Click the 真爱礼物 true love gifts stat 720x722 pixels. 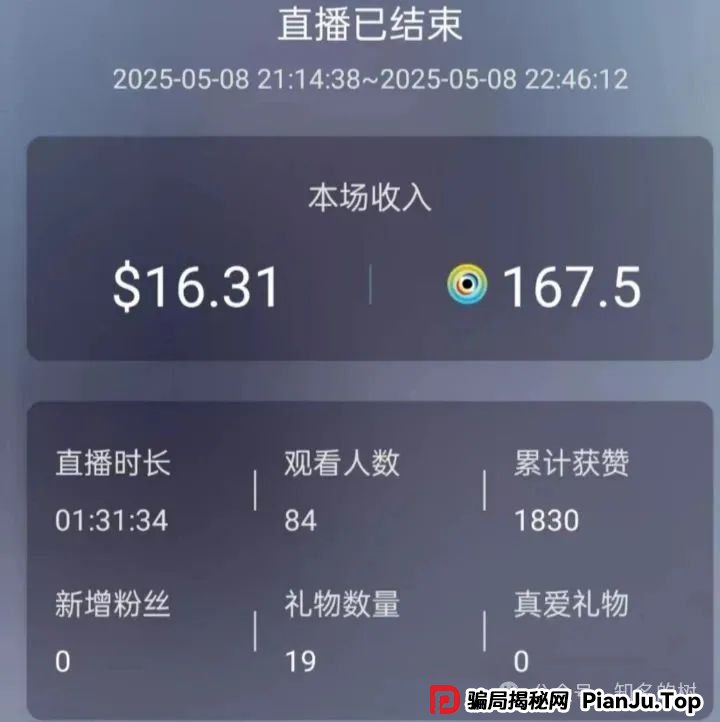click(569, 604)
